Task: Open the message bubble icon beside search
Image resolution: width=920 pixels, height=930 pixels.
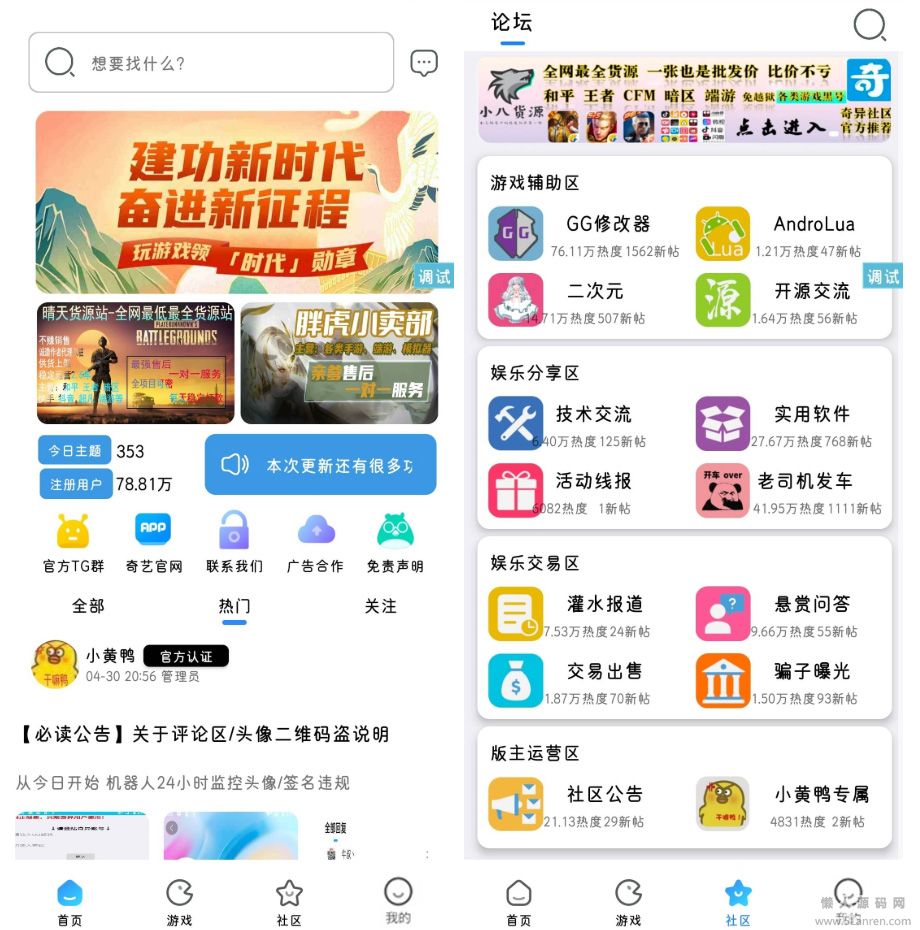Action: (424, 63)
